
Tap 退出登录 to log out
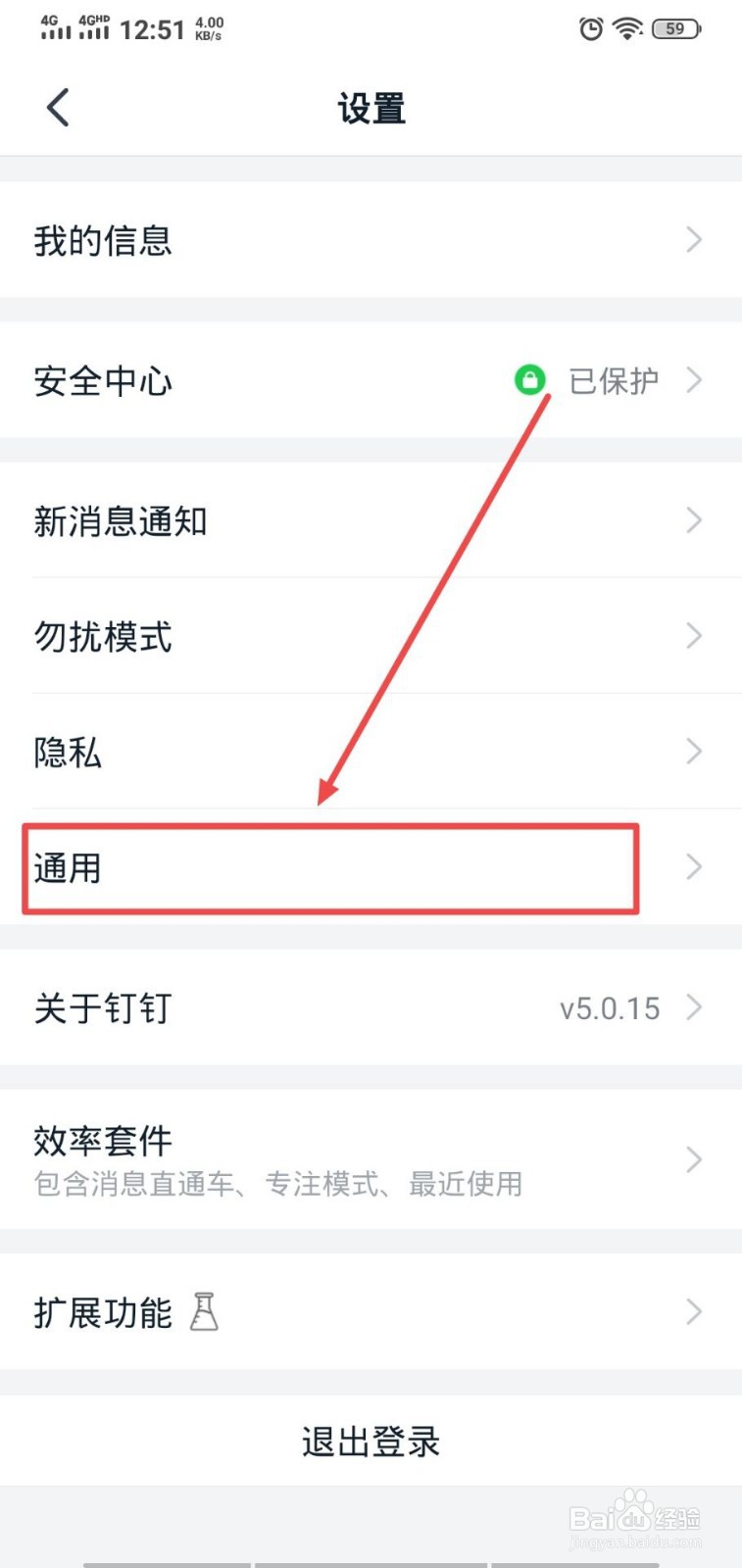pos(371,1442)
